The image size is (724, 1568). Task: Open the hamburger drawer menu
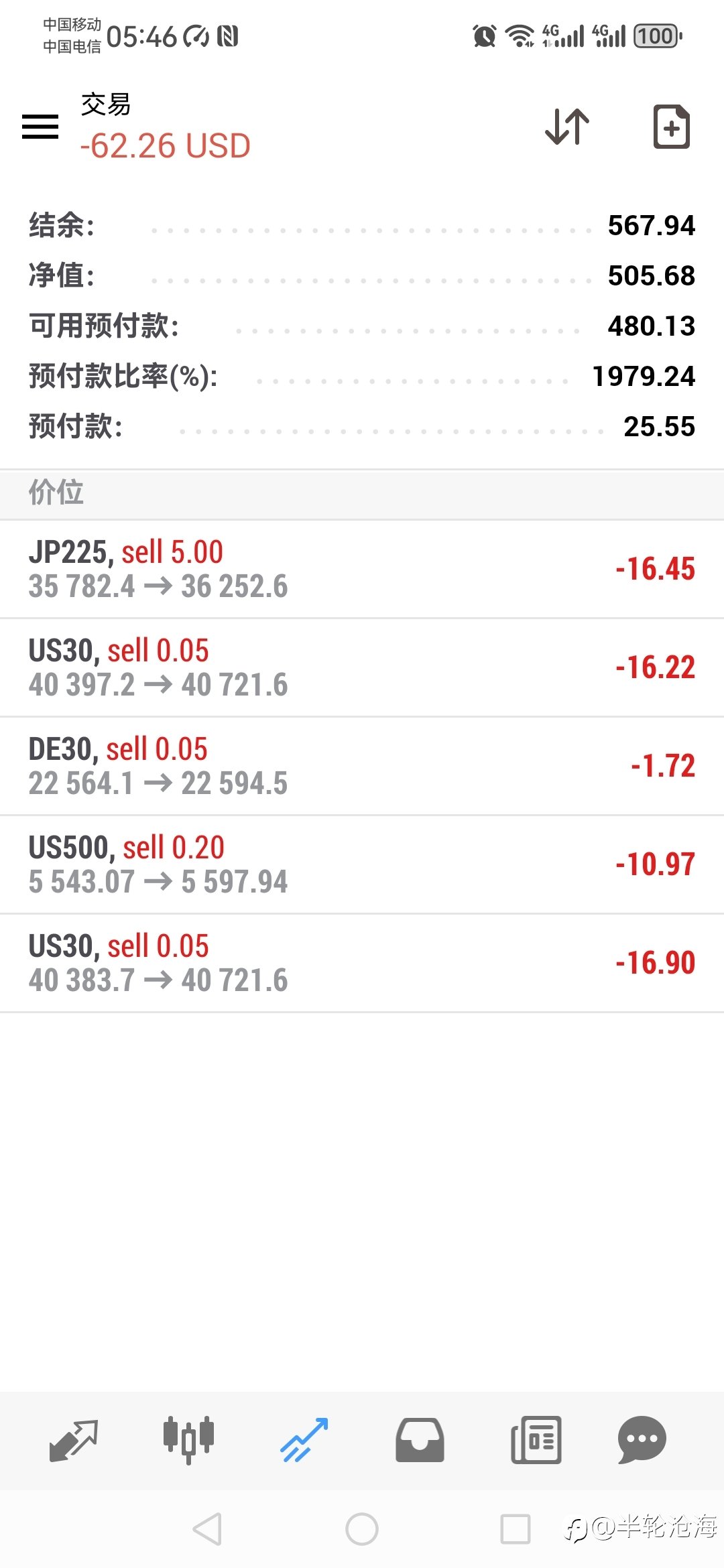(40, 127)
